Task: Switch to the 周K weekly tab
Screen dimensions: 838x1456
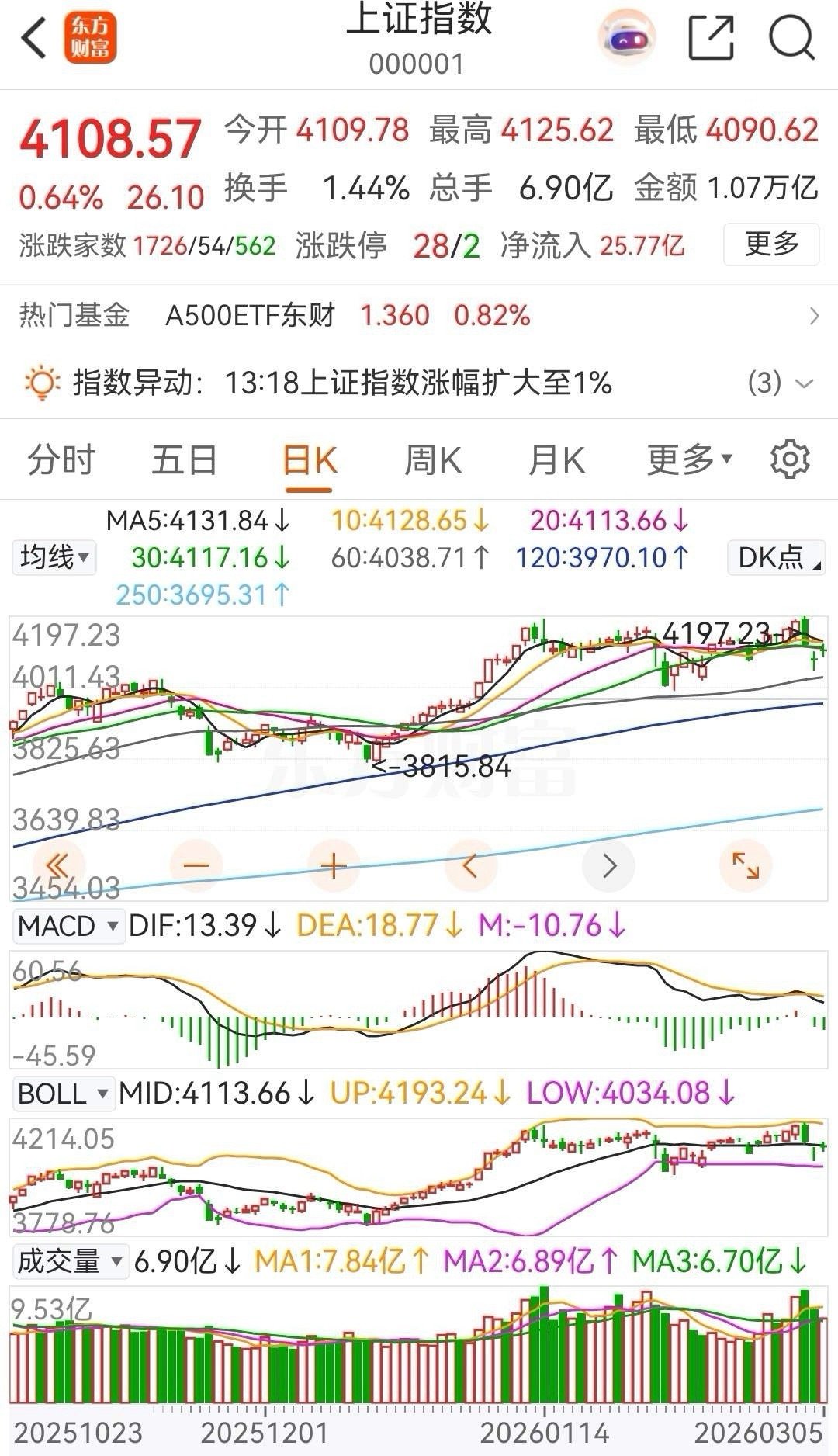Action: tap(435, 459)
